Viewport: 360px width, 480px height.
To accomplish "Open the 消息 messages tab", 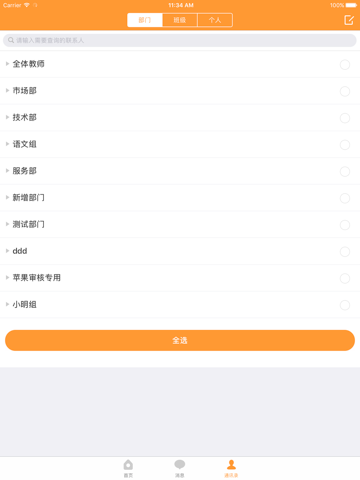I will 180,468.
